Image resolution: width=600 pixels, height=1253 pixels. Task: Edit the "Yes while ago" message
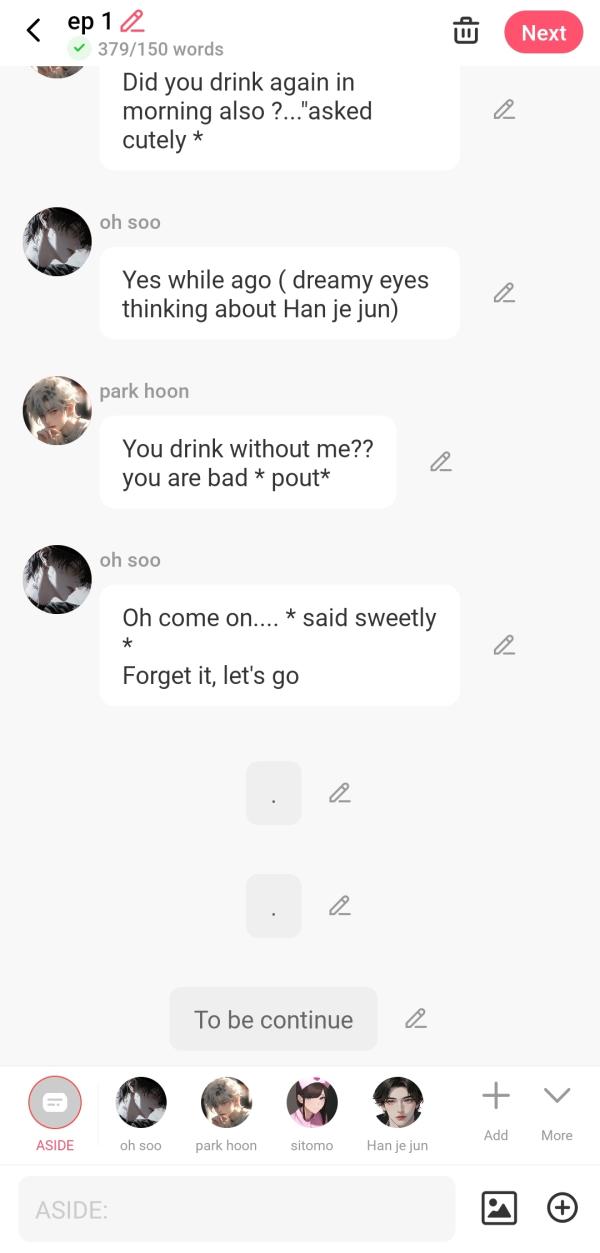click(504, 293)
